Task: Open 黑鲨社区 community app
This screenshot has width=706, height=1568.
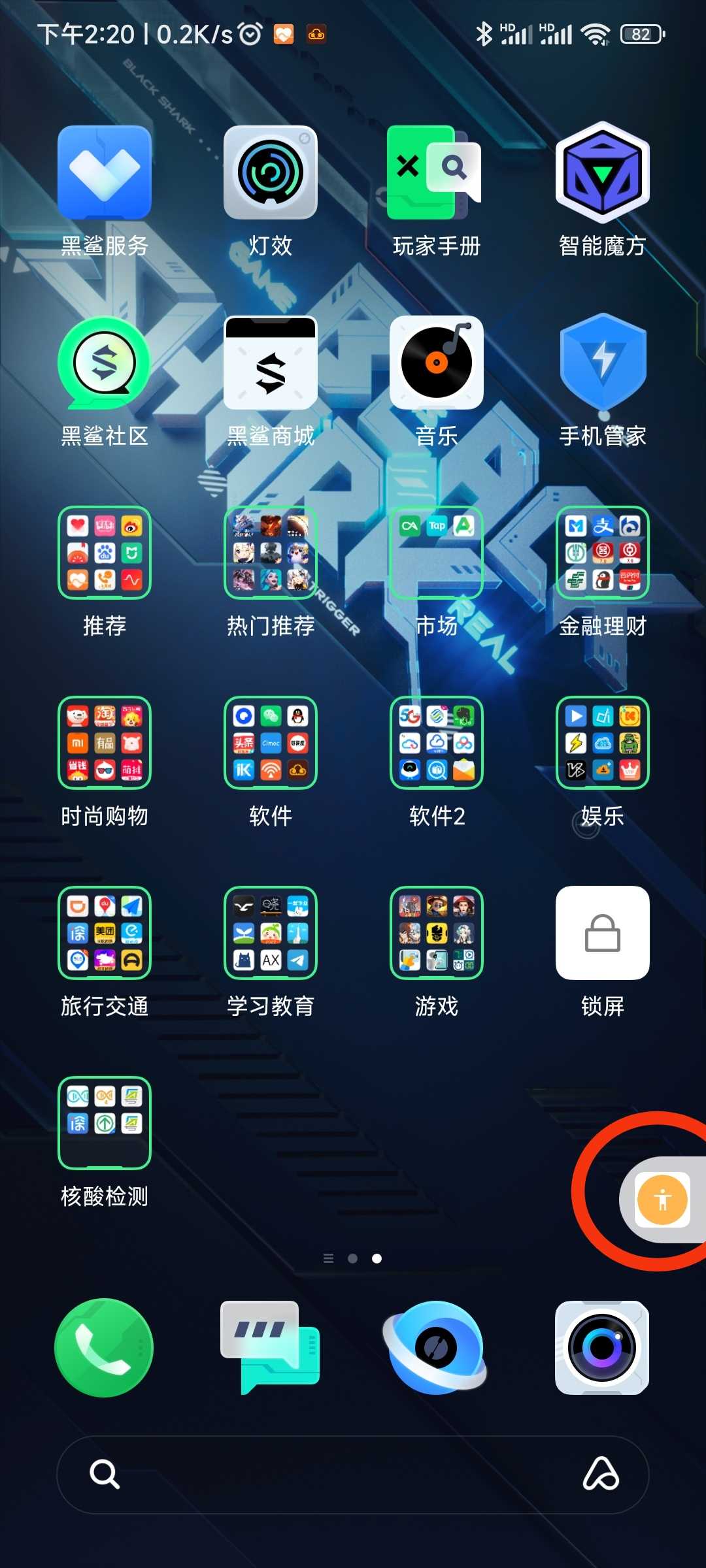Action: coord(105,363)
